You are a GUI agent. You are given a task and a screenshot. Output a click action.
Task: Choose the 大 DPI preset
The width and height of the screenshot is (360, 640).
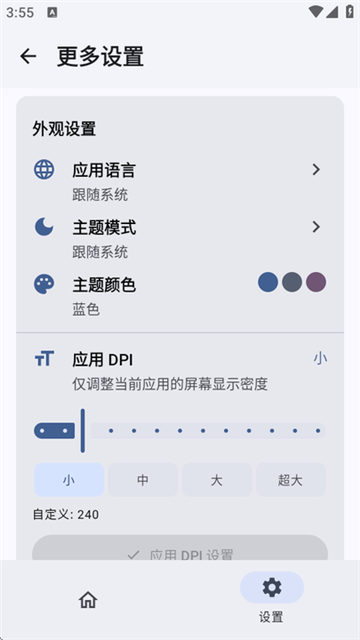(217, 480)
